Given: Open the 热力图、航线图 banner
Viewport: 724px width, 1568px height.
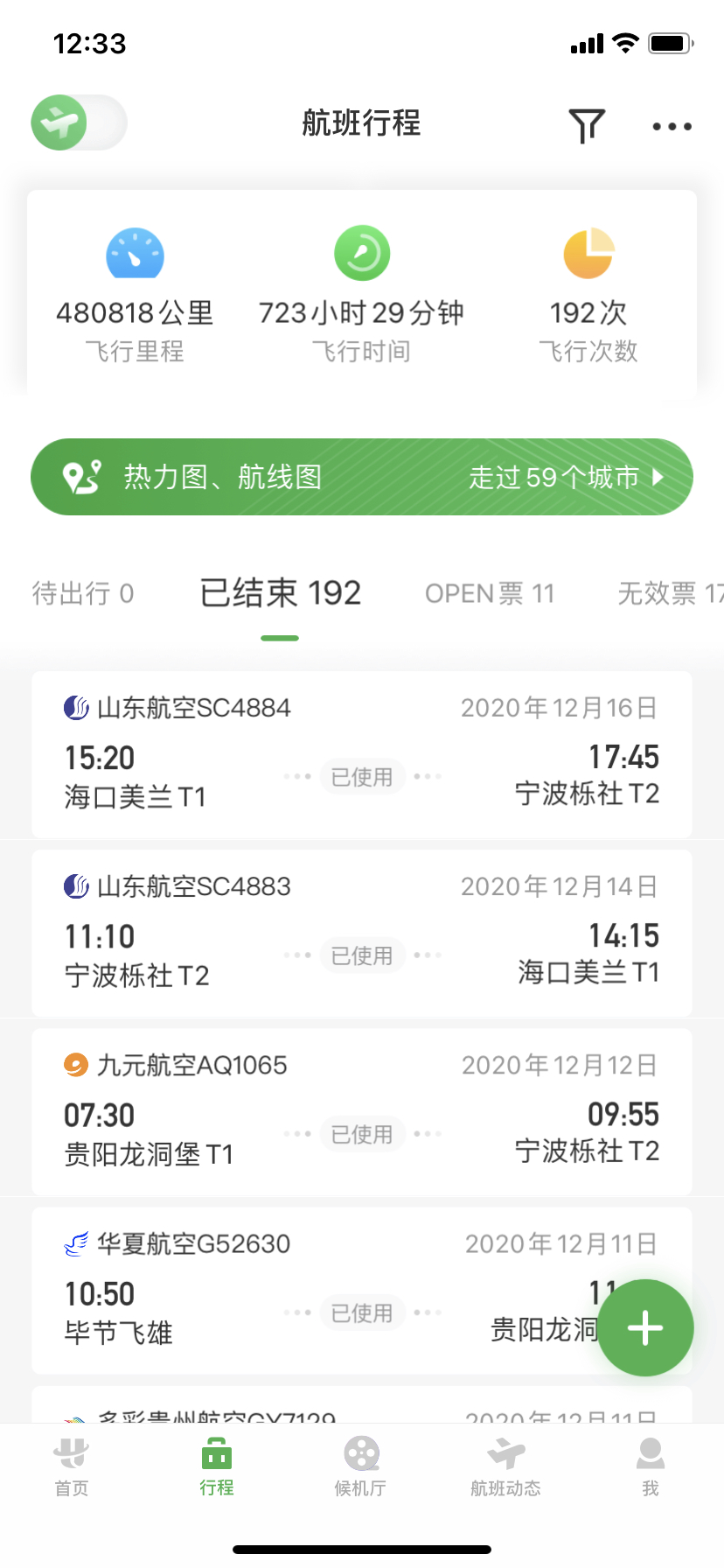Looking at the screenshot, I should 362,477.
